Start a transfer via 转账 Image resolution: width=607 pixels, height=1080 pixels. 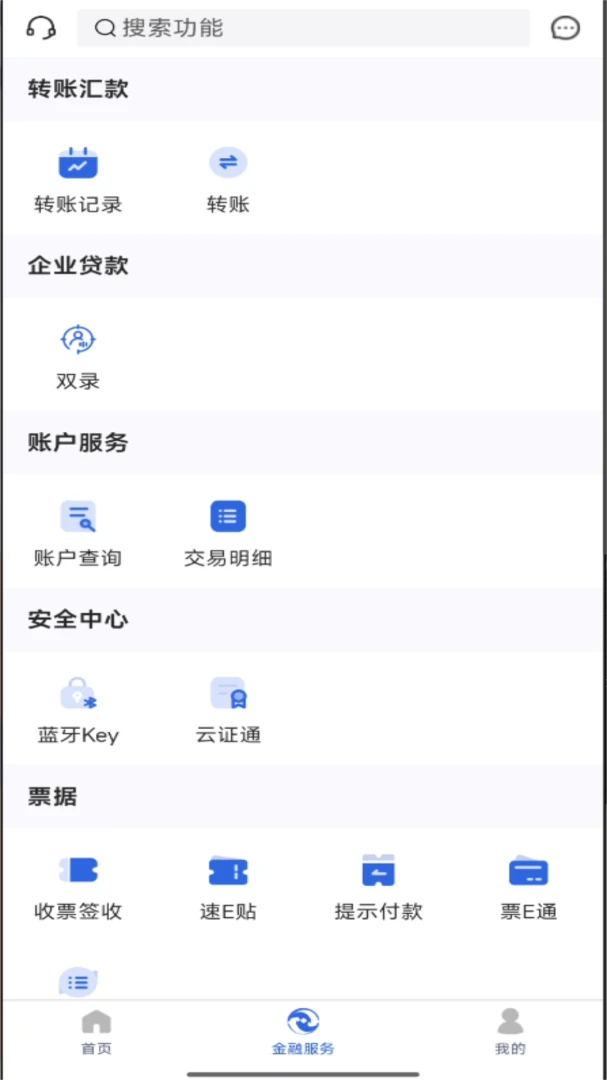click(x=228, y=180)
